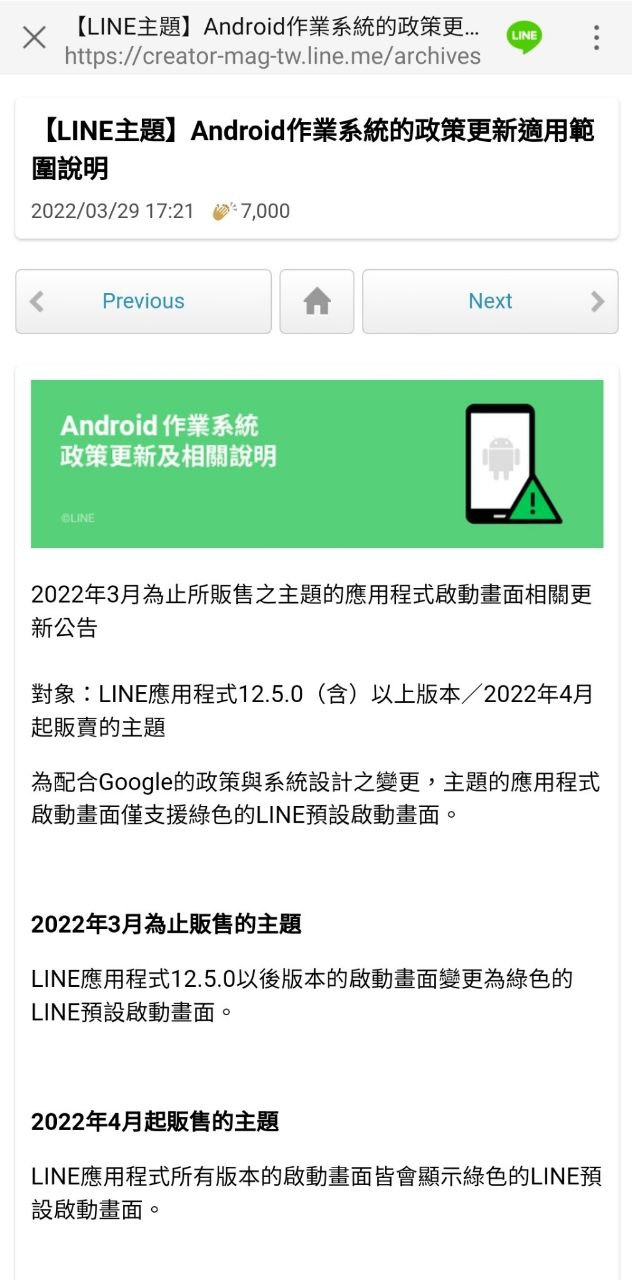Tap the green LINE icon in toolbar
Image resolution: width=632 pixels, height=1280 pixels.
coord(524,37)
